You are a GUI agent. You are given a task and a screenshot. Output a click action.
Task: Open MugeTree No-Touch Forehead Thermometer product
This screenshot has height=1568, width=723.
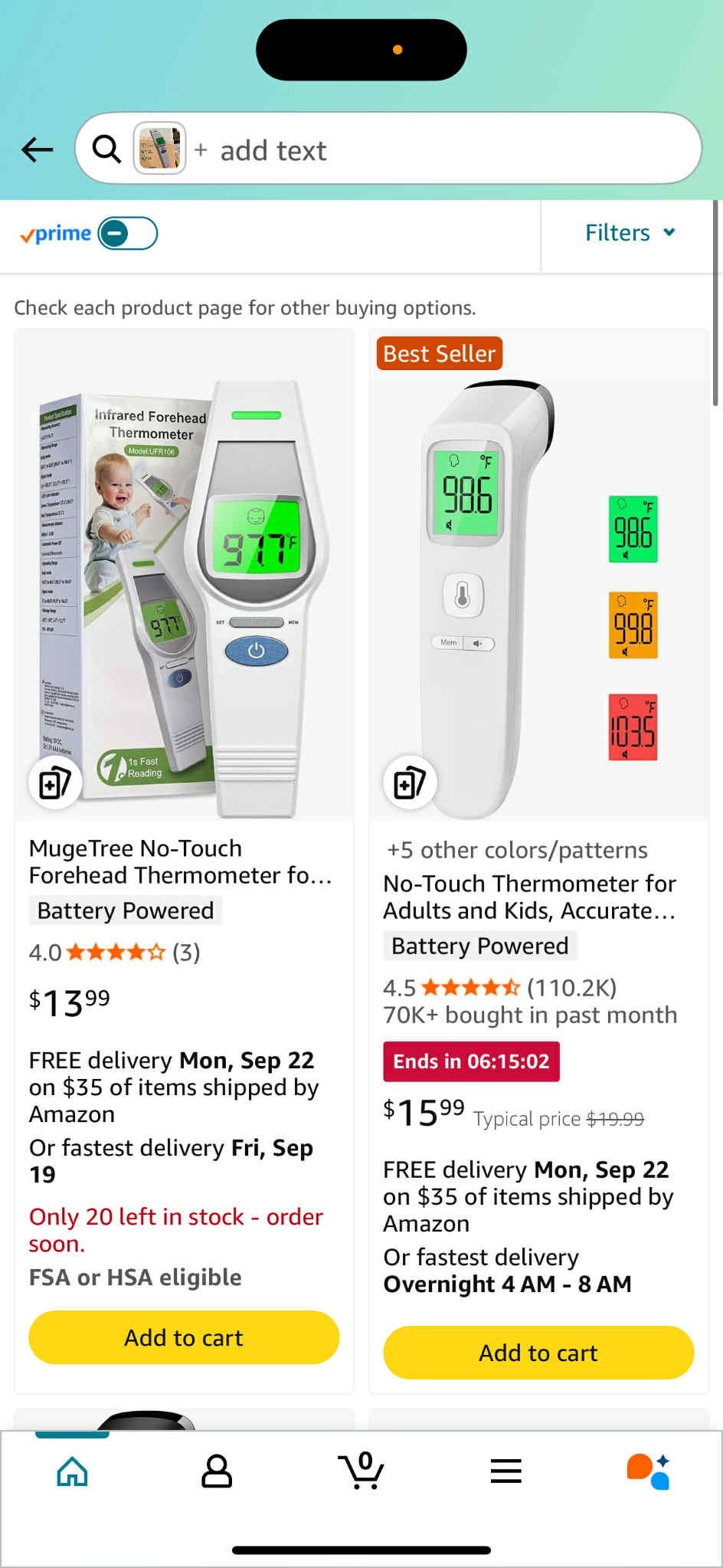click(x=180, y=861)
